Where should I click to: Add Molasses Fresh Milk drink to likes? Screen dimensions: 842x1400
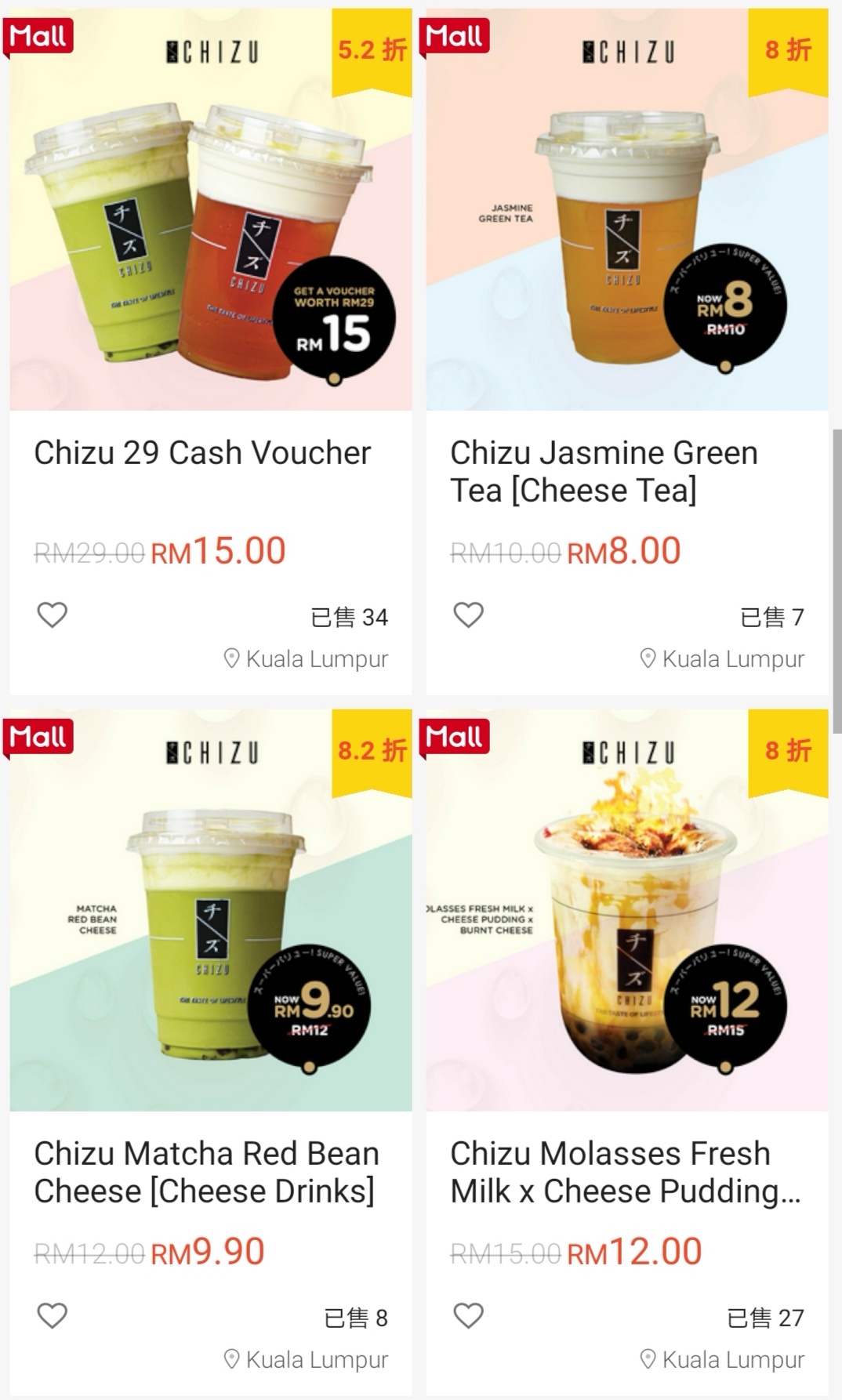point(469,1315)
